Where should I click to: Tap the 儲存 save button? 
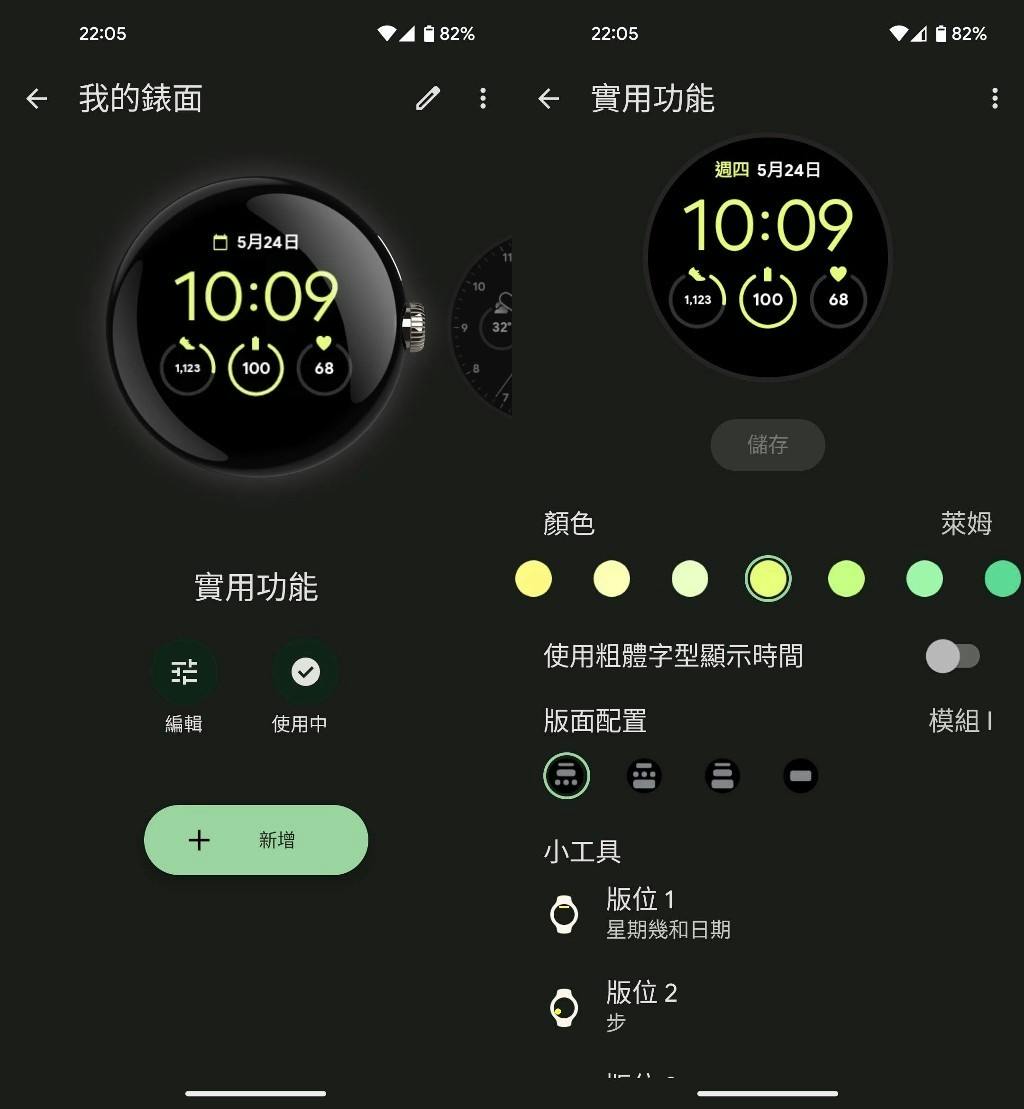(x=767, y=445)
